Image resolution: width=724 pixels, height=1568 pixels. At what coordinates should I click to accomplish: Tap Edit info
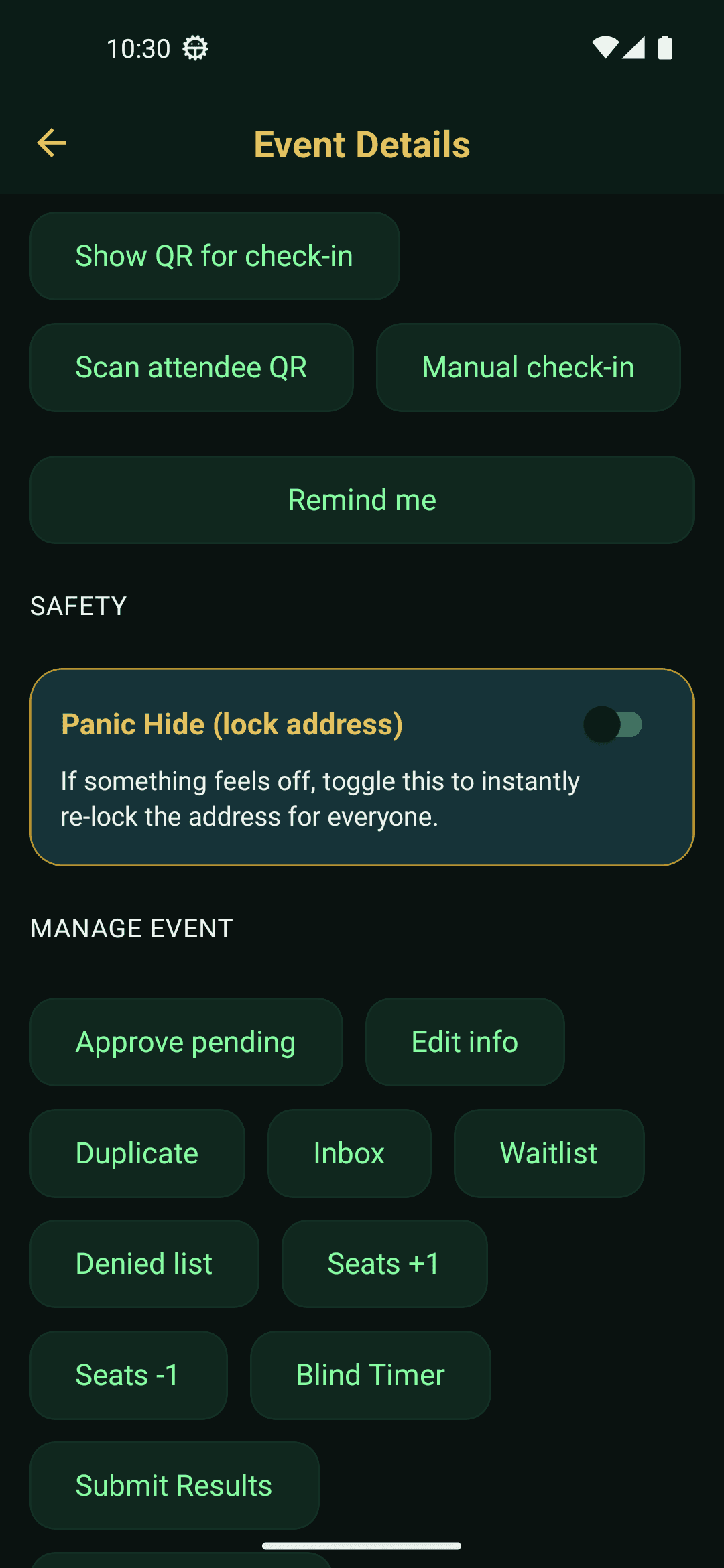[x=465, y=1042]
